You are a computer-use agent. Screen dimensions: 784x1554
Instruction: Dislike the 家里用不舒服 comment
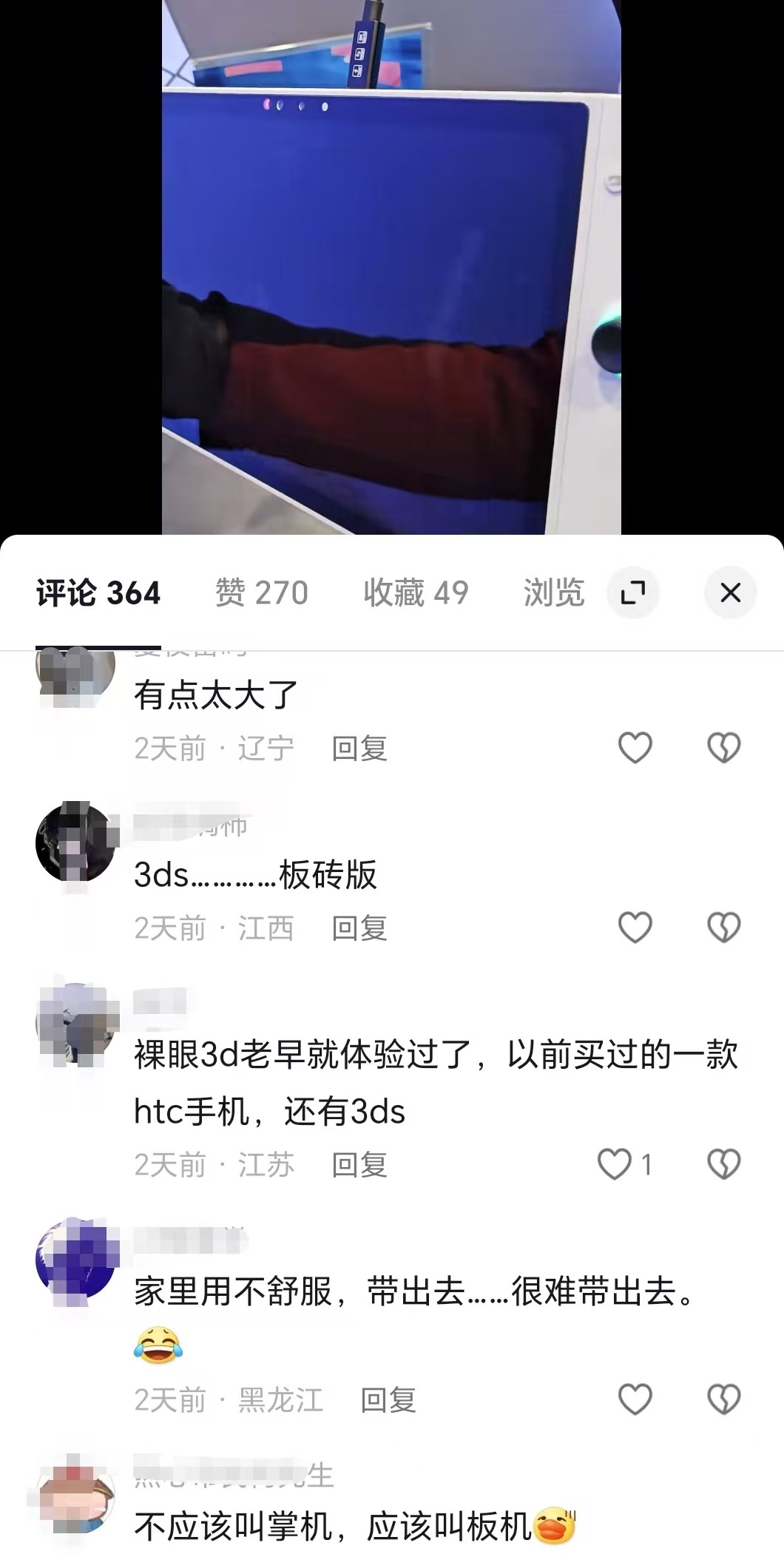pos(723,1399)
